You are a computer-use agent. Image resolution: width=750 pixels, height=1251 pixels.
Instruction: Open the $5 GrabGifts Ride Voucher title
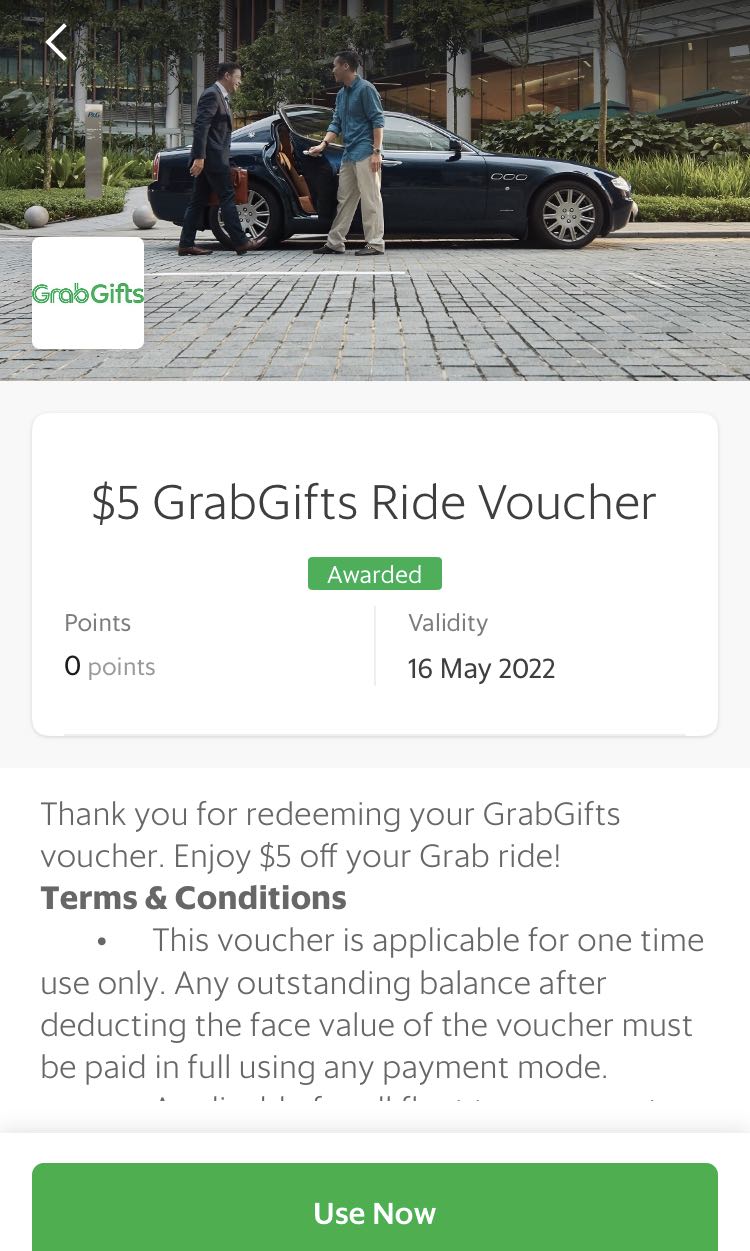(375, 501)
